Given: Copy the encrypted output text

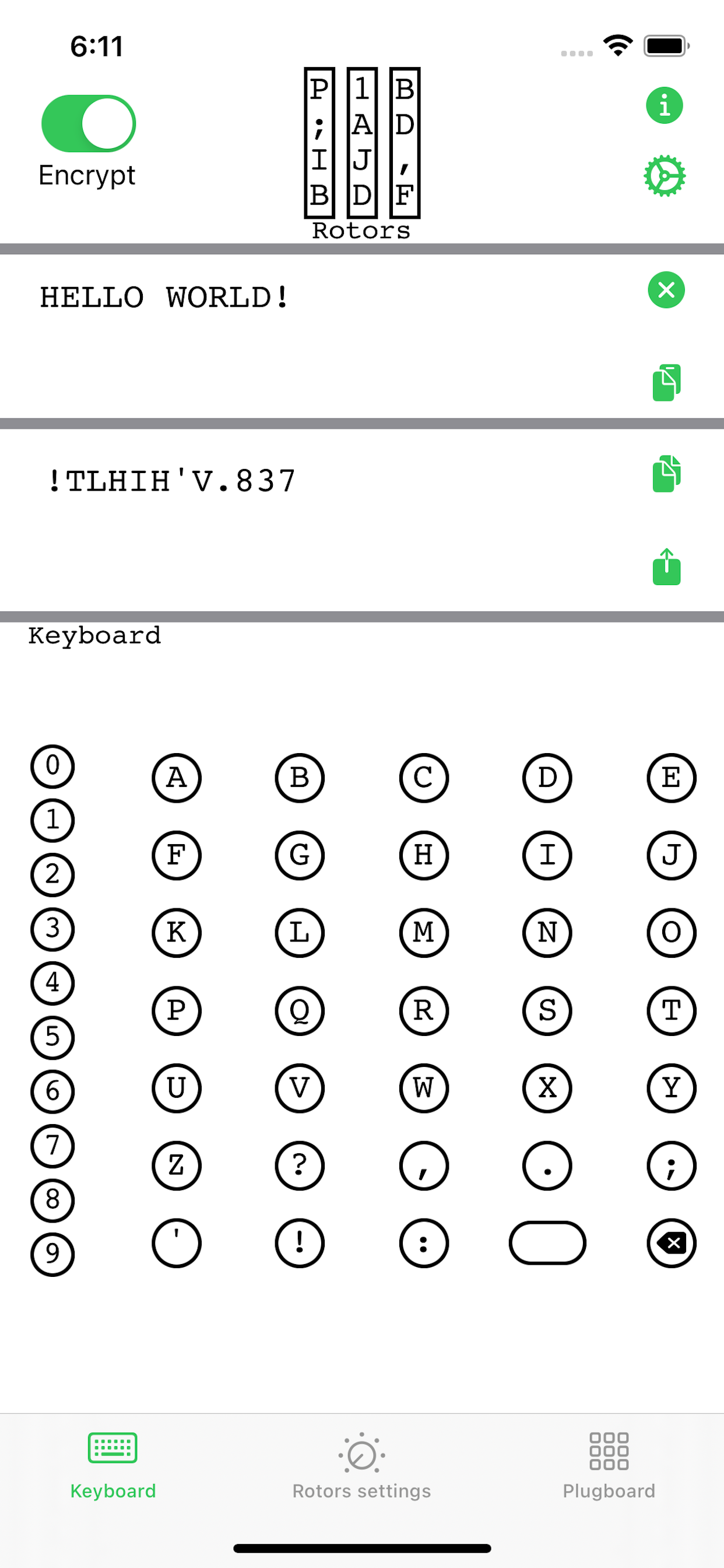Looking at the screenshot, I should coord(666,473).
